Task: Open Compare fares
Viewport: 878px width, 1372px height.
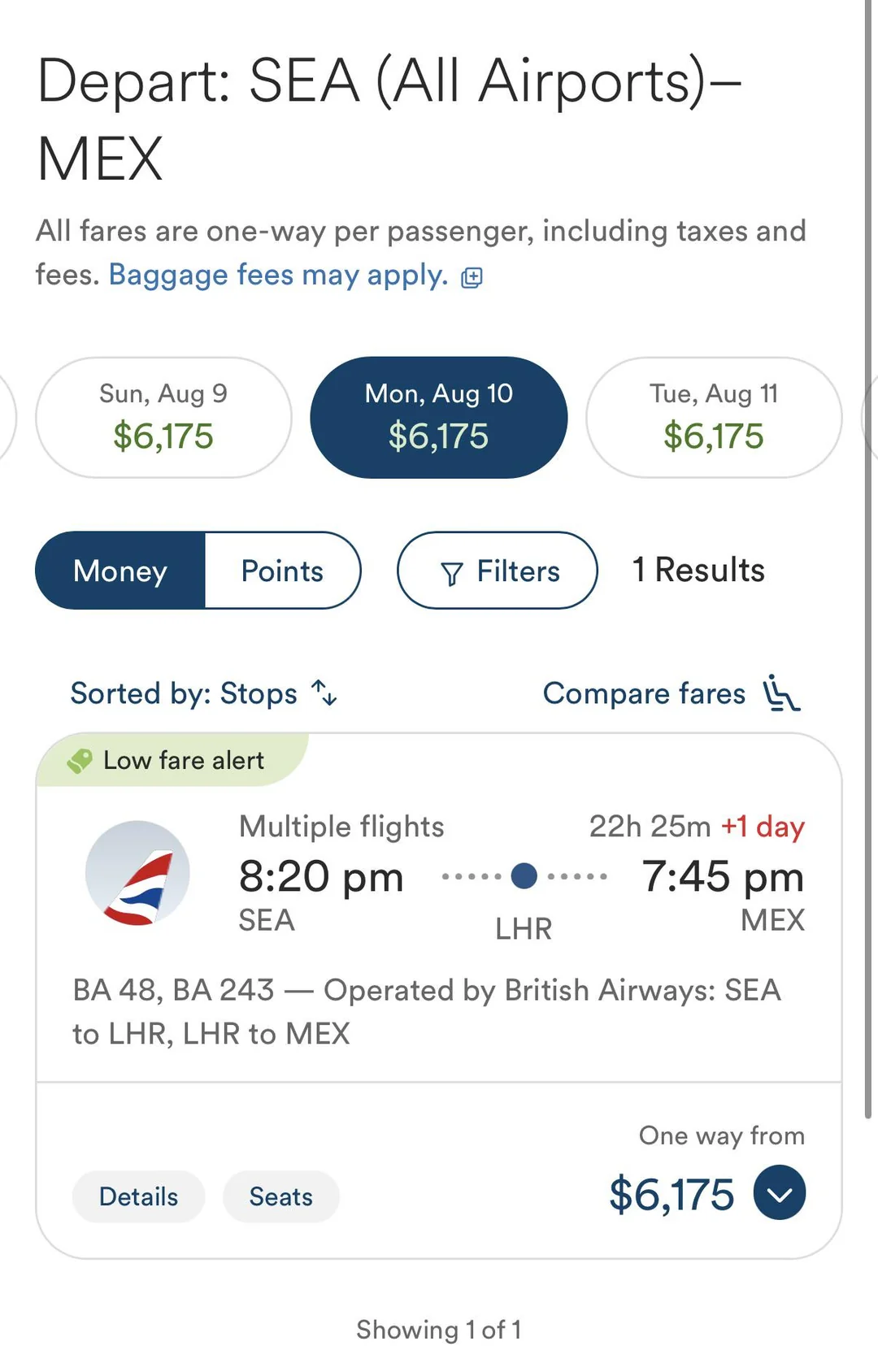Action: click(x=671, y=693)
